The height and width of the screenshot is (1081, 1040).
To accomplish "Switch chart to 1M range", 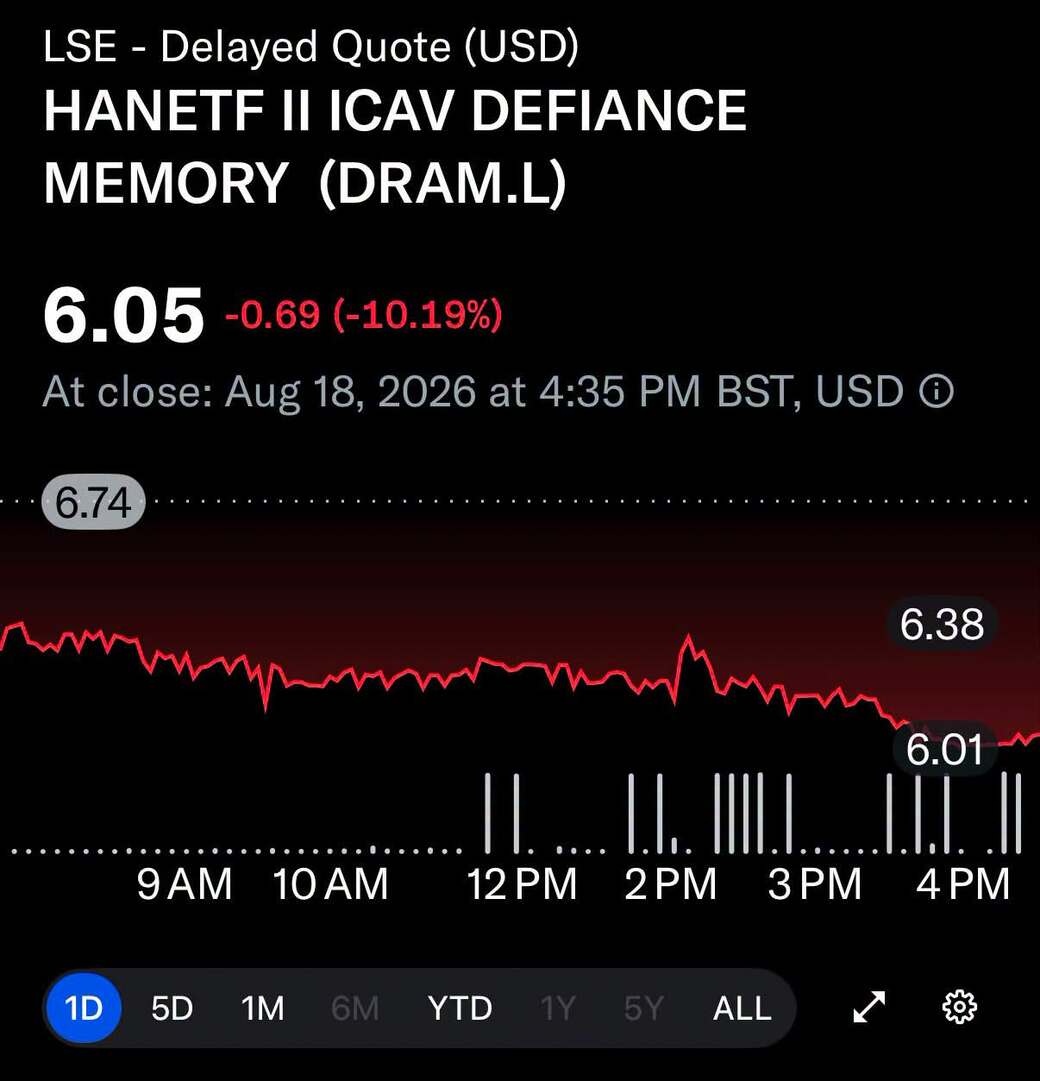I will point(263,1009).
